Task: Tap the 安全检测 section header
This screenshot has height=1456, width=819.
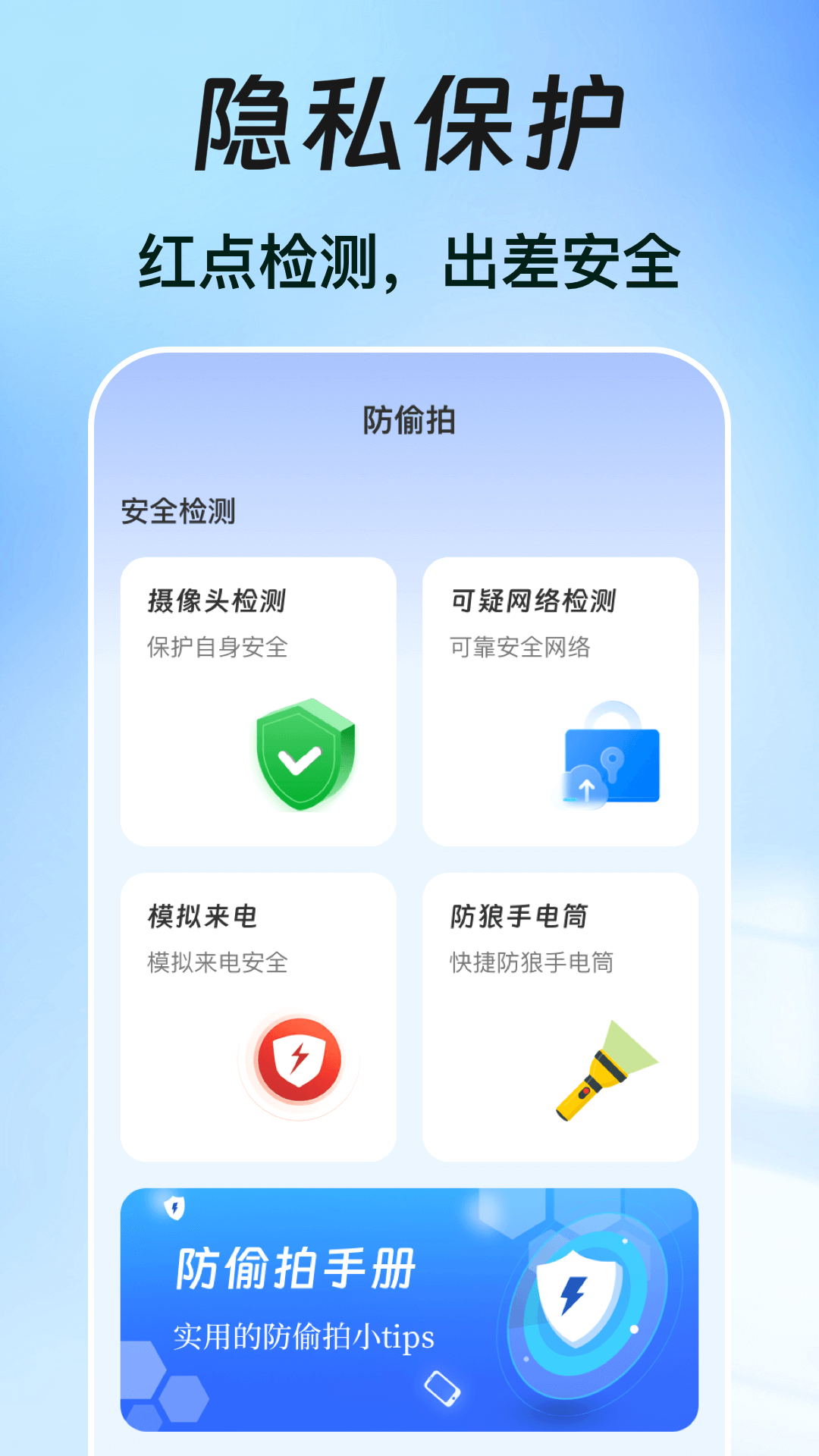Action: point(177,510)
